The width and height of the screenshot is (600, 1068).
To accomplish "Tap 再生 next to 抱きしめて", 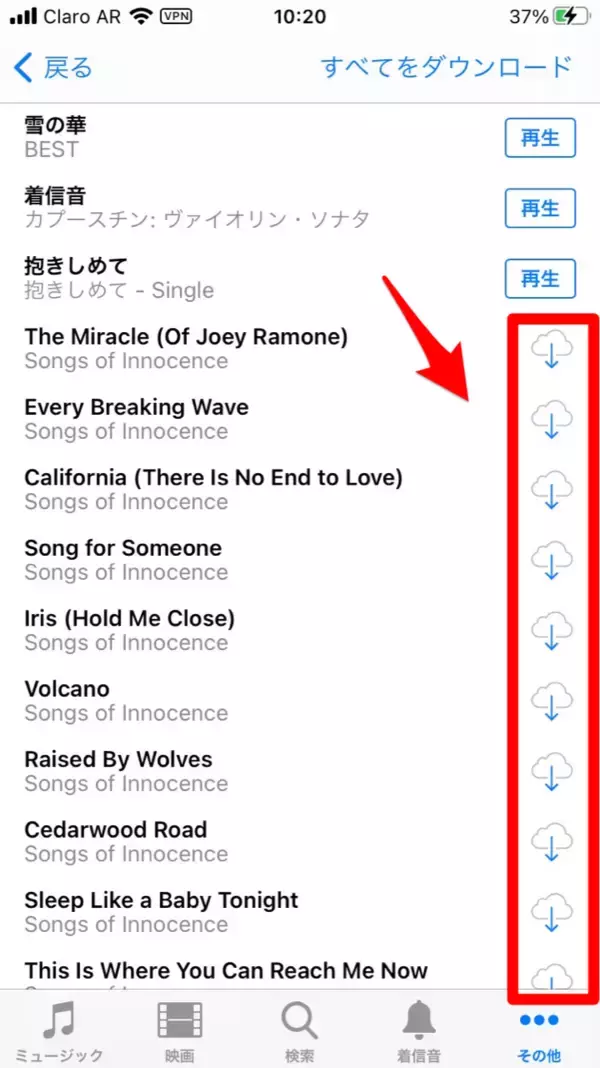I will 540,278.
